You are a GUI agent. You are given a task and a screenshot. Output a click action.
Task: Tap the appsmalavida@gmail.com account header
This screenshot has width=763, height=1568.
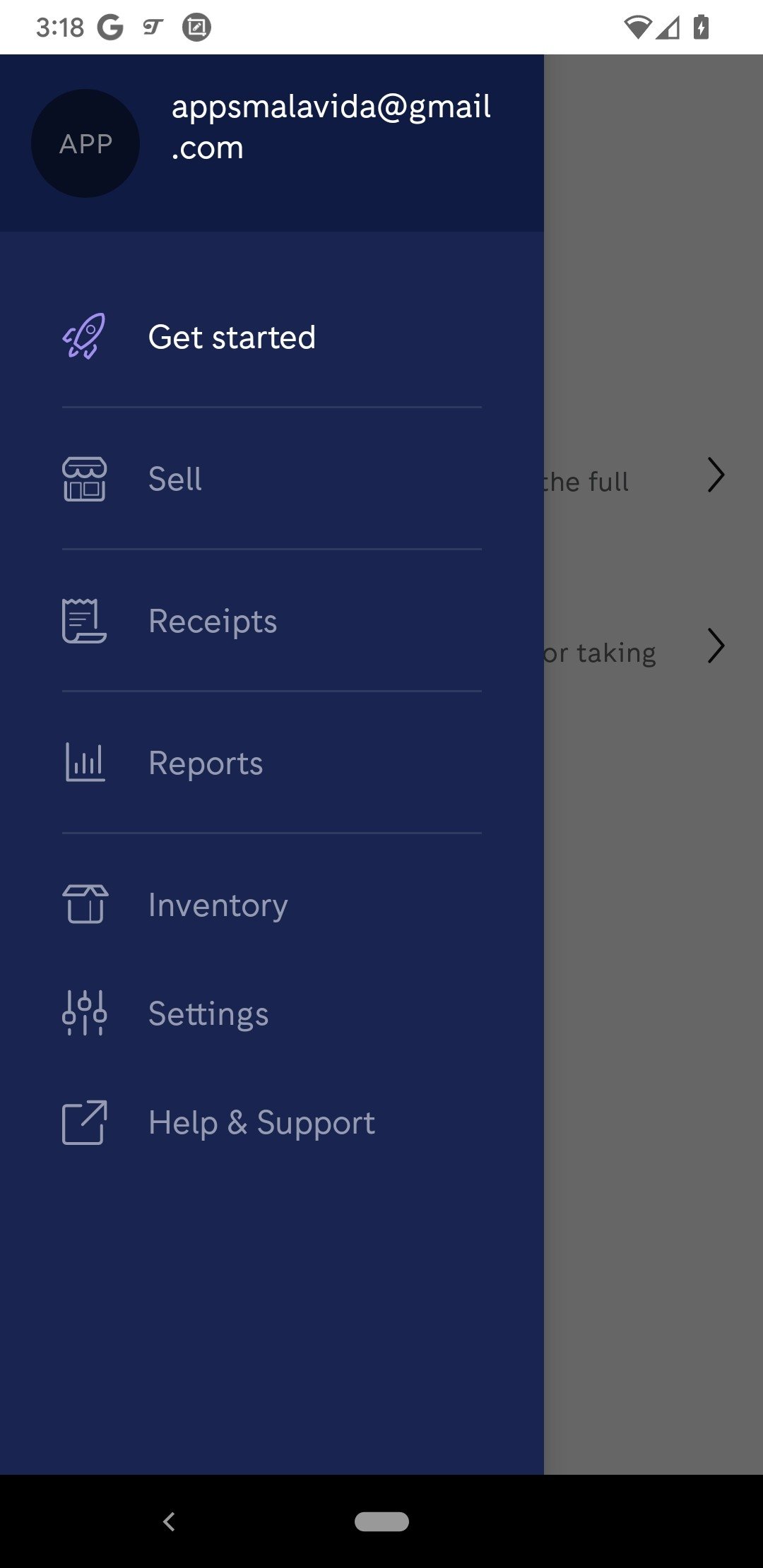(x=272, y=143)
